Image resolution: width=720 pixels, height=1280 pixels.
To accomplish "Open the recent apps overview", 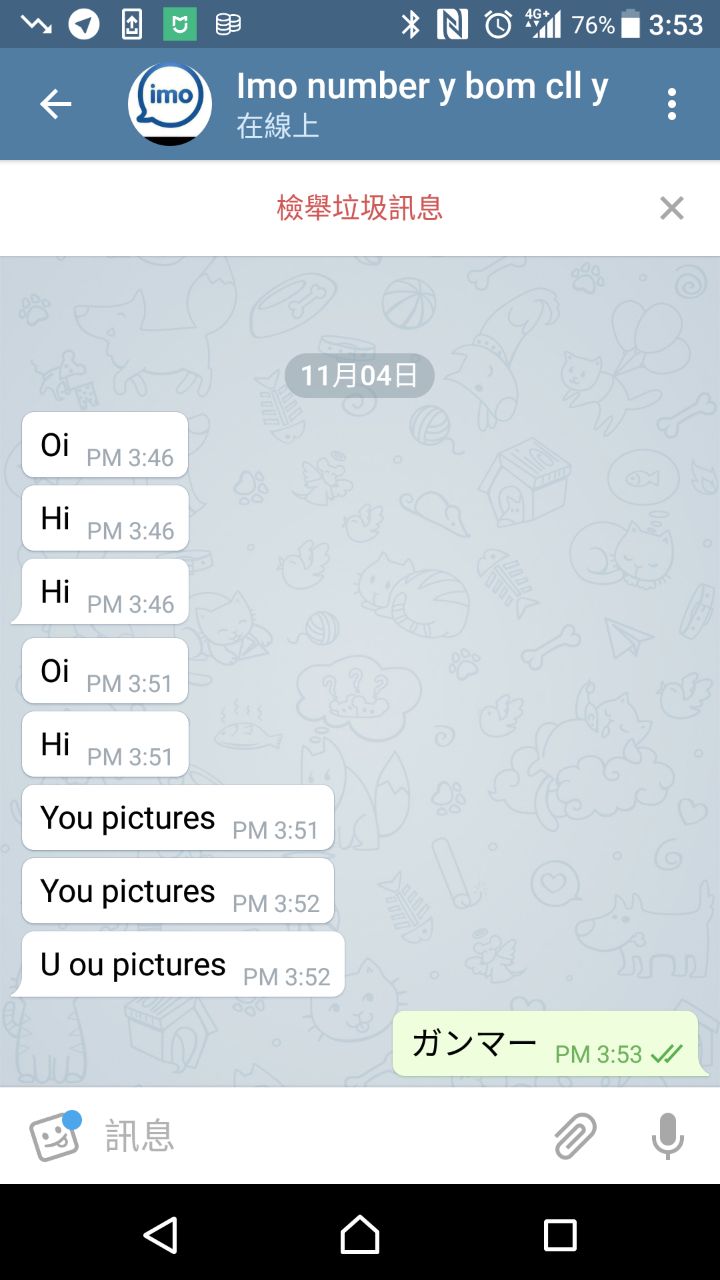I will pyautogui.click(x=560, y=1234).
